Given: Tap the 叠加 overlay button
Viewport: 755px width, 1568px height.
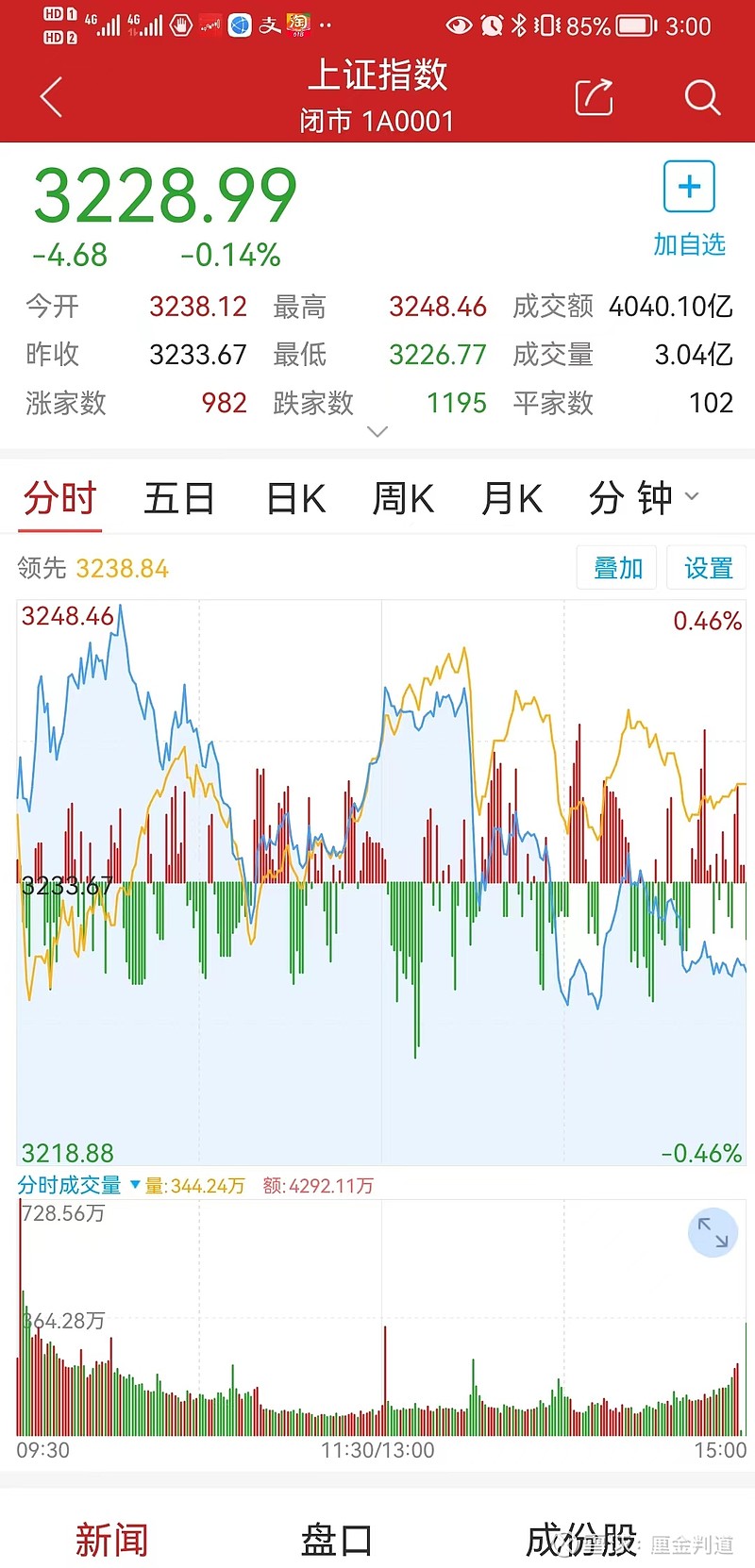Looking at the screenshot, I should 617,568.
